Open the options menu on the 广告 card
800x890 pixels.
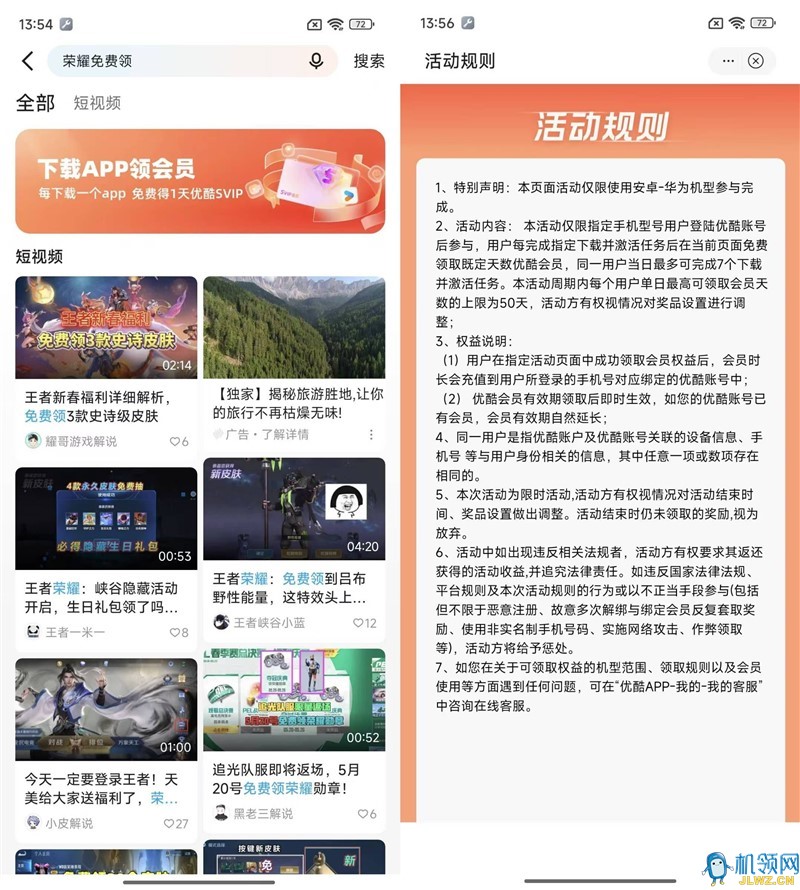[x=371, y=435]
